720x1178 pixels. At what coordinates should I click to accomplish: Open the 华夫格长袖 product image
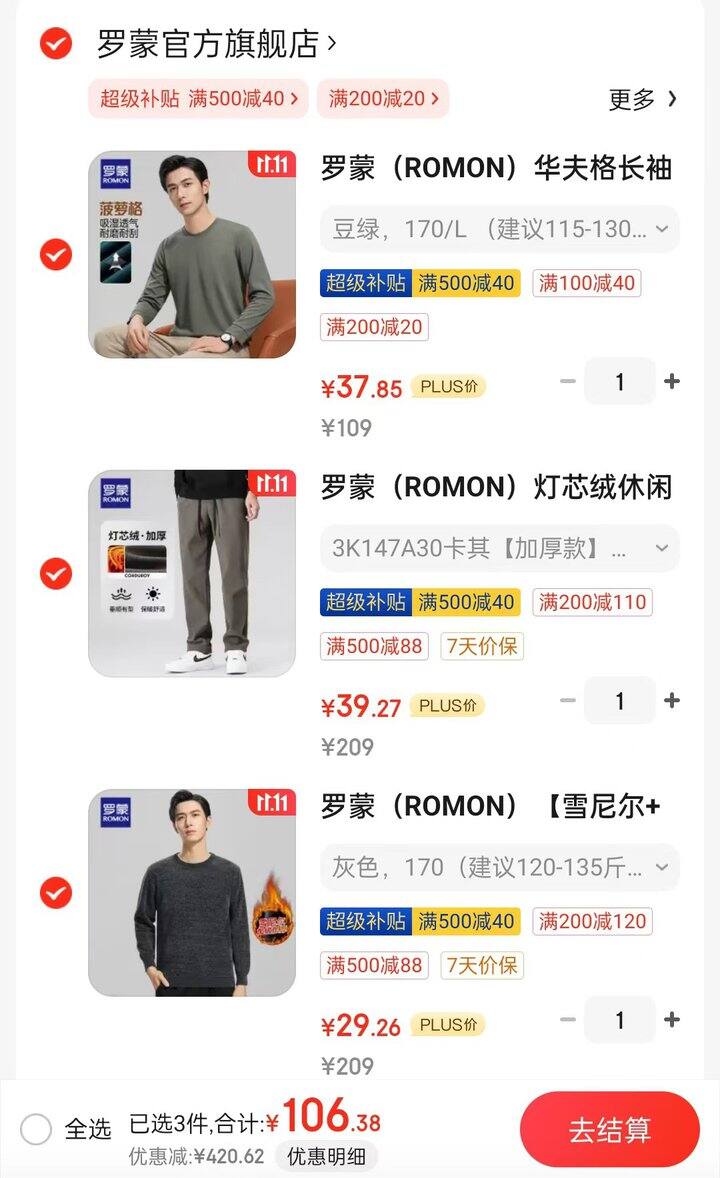[x=192, y=255]
